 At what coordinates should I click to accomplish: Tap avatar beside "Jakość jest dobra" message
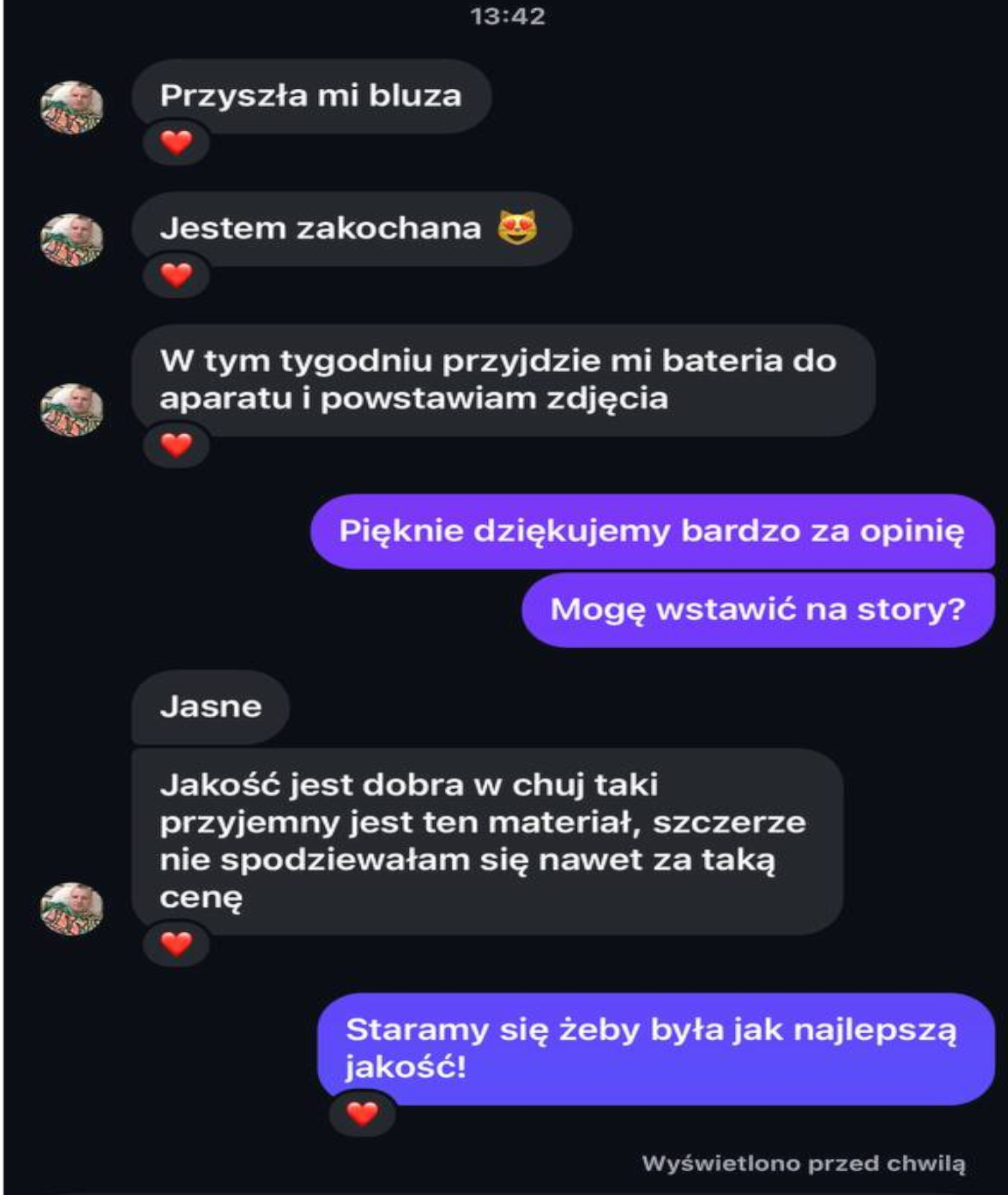(72, 908)
